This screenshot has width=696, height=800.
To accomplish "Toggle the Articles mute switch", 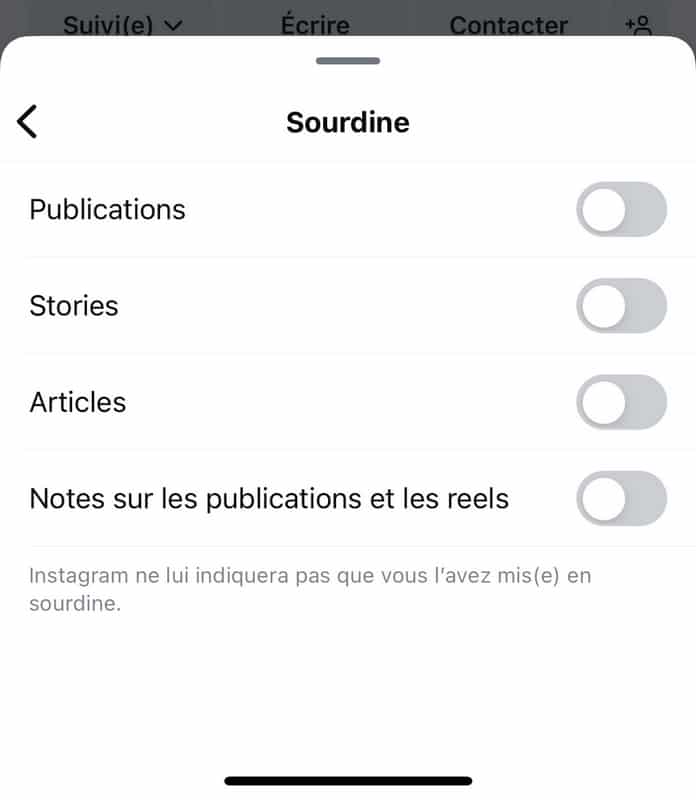I will (621, 402).
